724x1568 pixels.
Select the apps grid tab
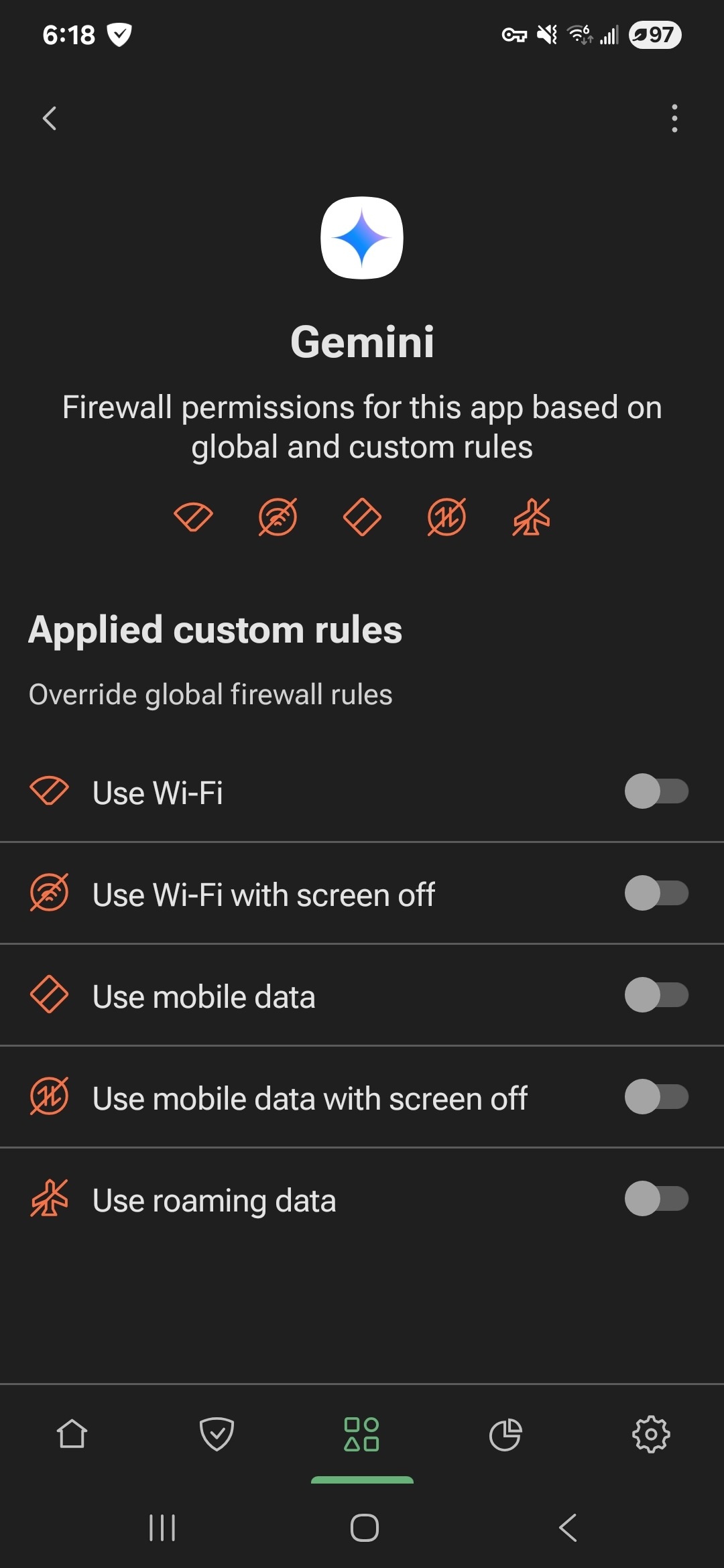coord(362,1434)
